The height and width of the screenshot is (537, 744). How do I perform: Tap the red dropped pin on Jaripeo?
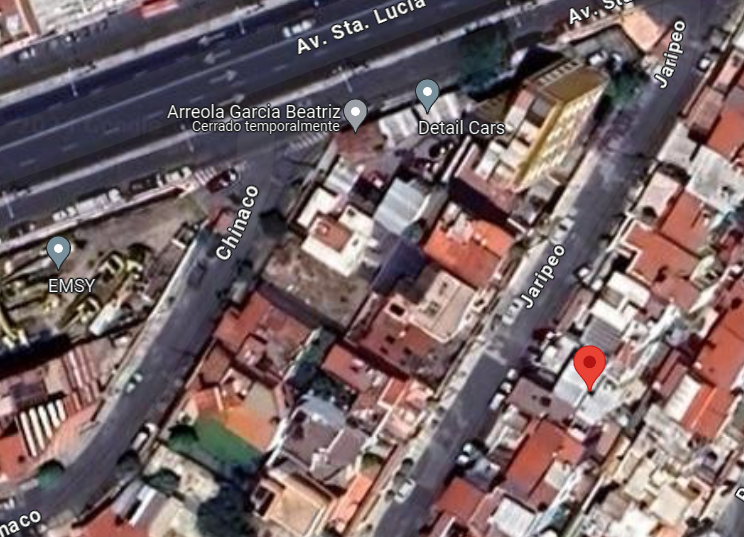tap(589, 368)
